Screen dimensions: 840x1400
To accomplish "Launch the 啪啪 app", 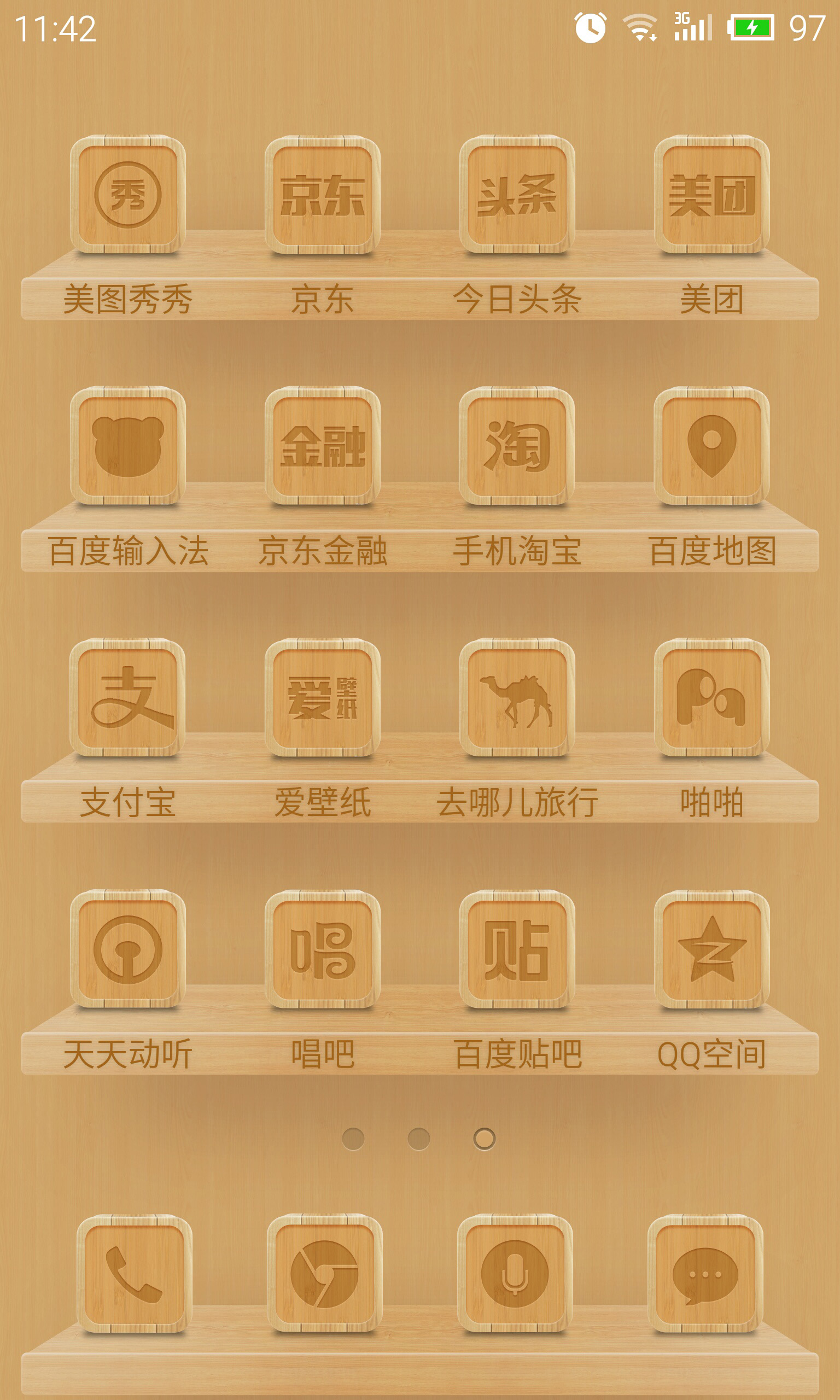I will click(711, 697).
